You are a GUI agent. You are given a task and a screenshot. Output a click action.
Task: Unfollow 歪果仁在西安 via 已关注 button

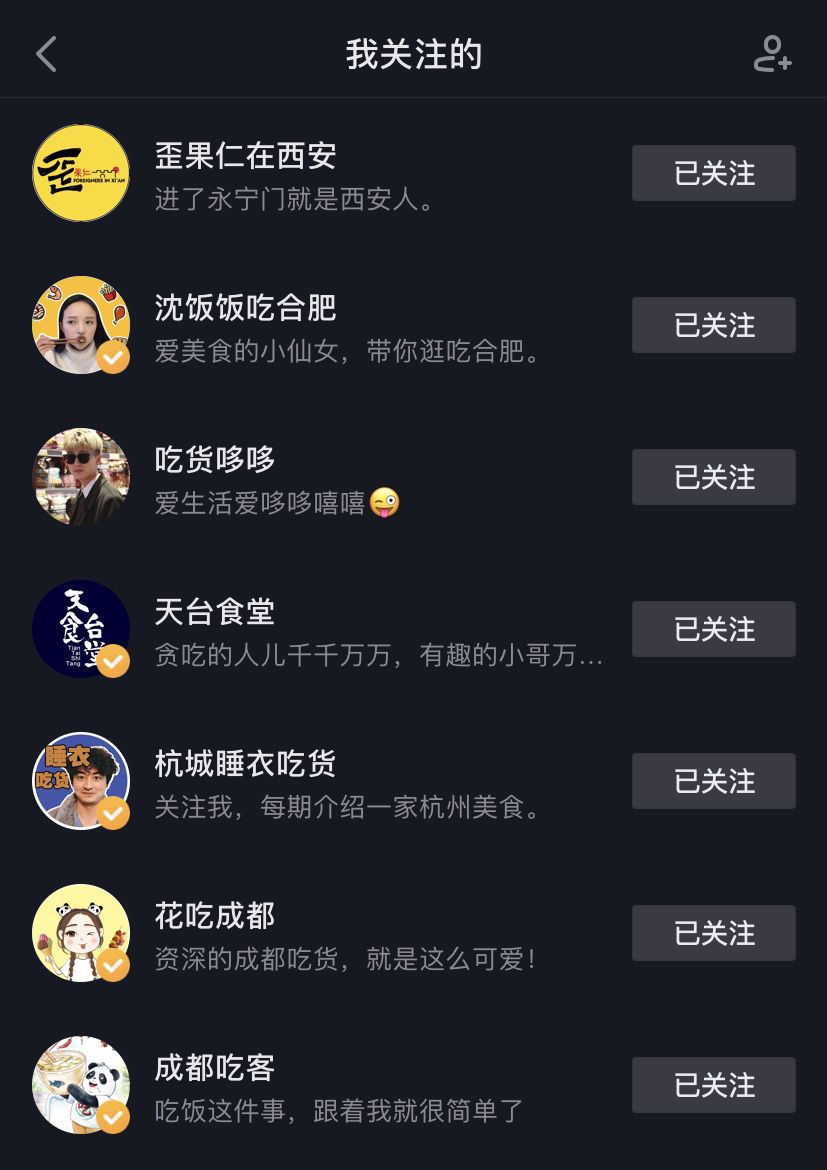pyautogui.click(x=713, y=173)
